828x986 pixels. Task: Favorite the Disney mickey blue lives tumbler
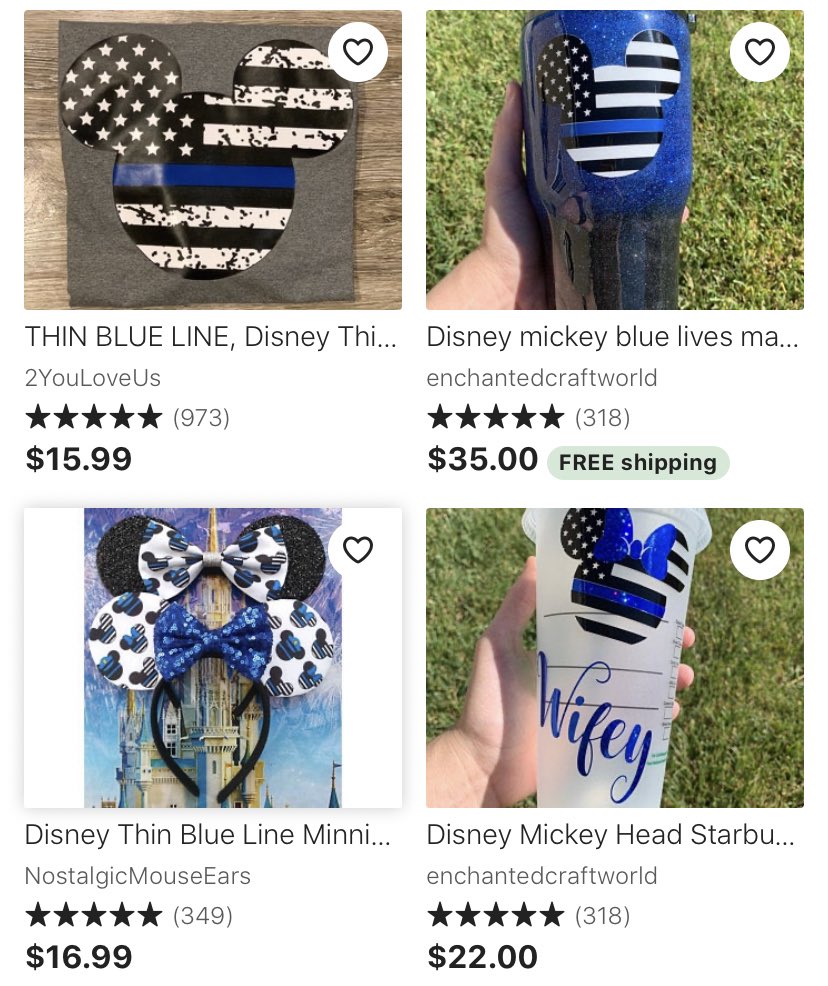pyautogui.click(x=759, y=52)
